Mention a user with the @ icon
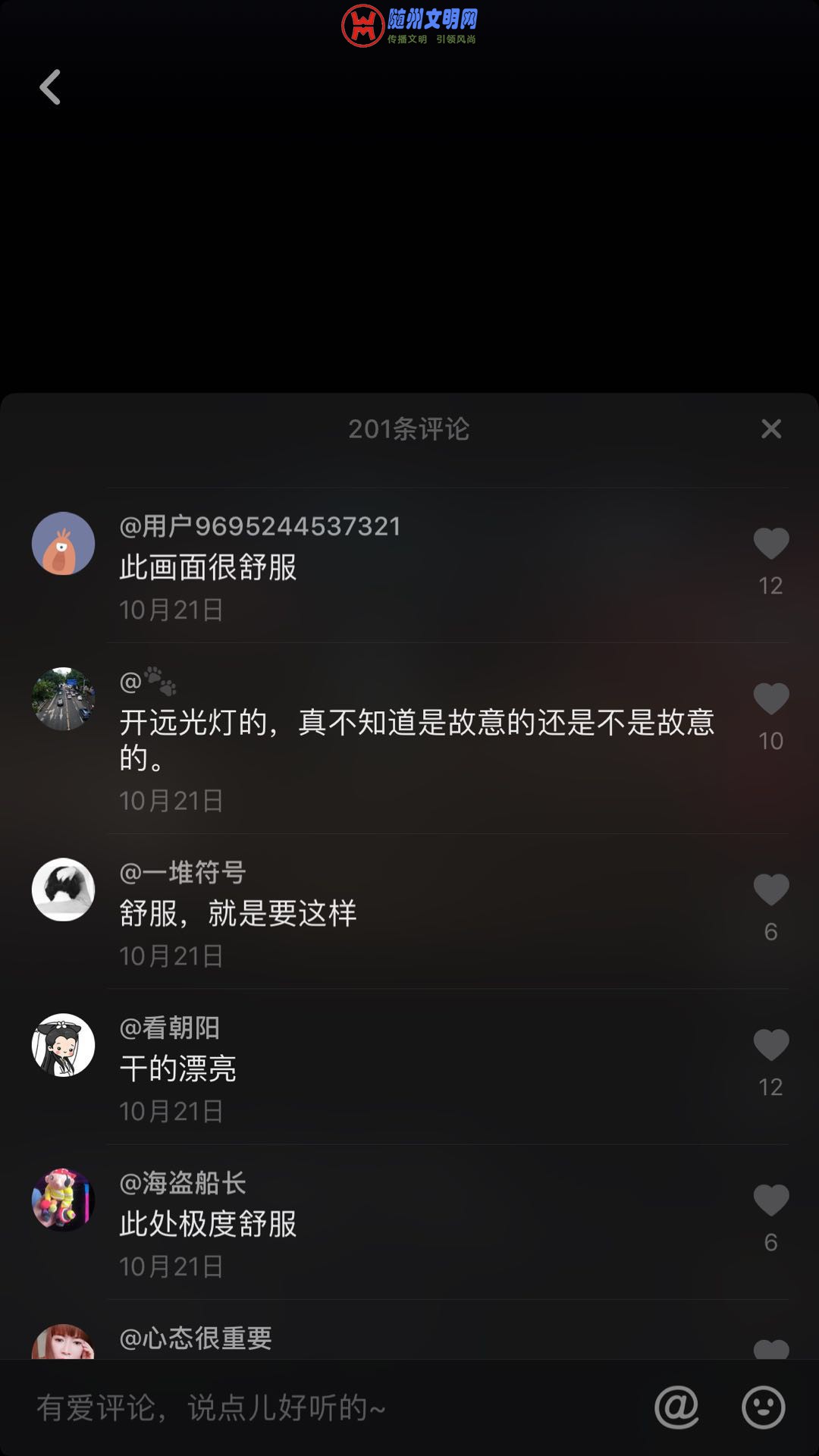The image size is (819, 1456). click(x=676, y=1407)
